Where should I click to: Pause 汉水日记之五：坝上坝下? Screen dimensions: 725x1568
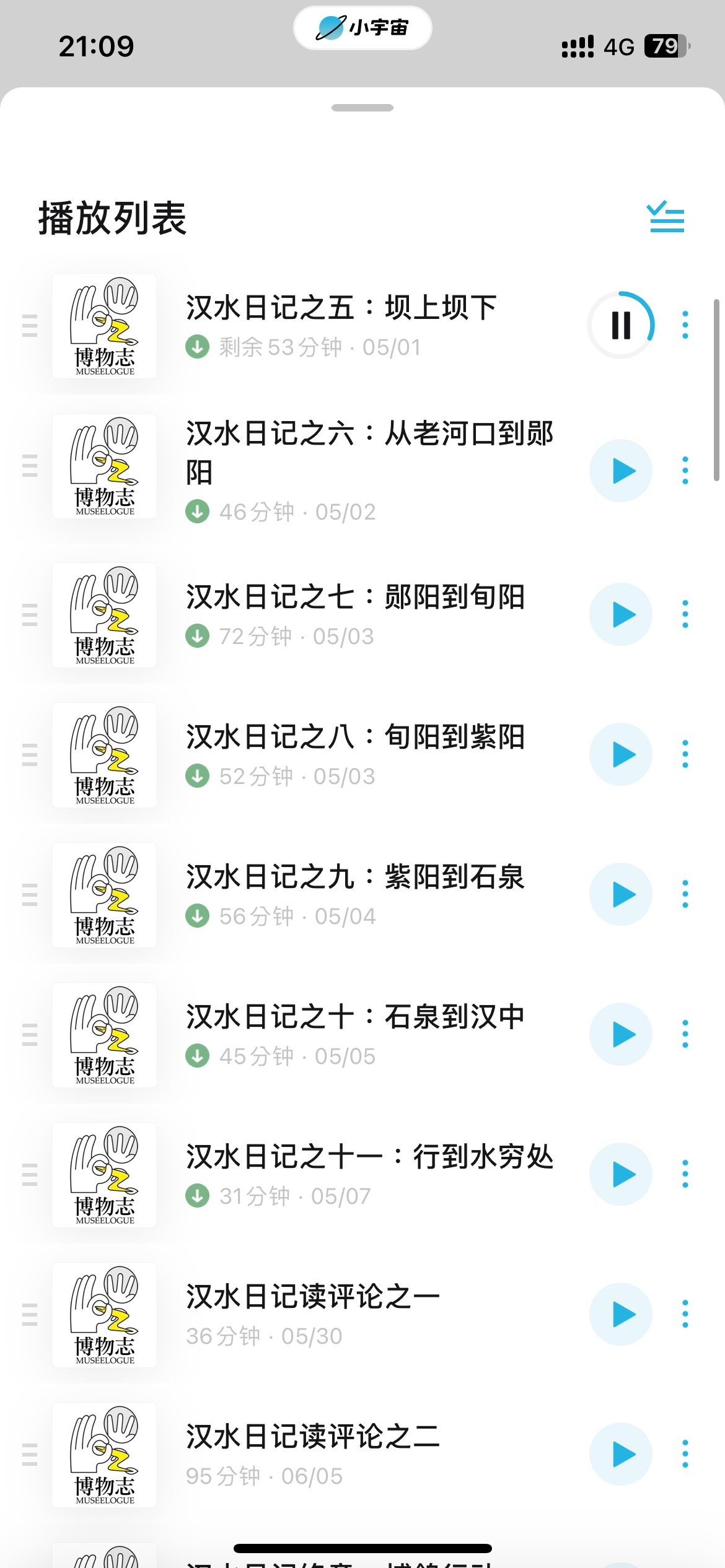621,325
